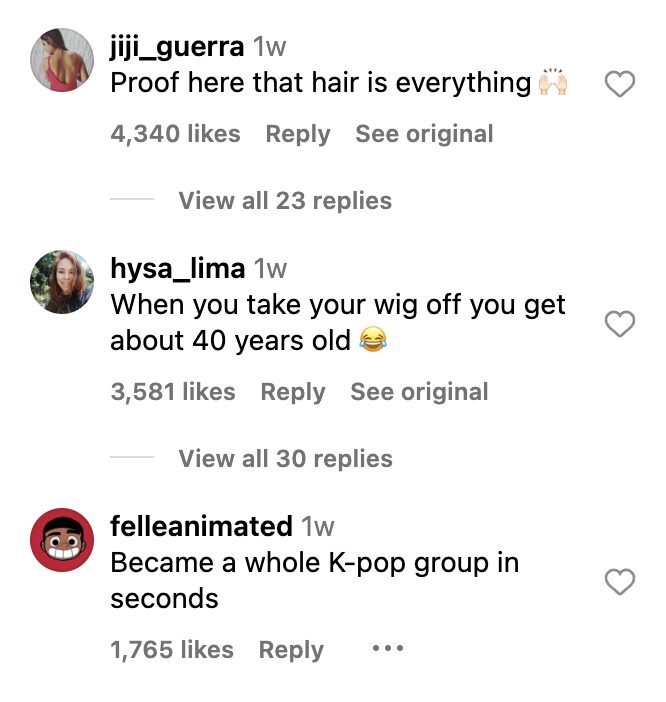Show who liked jiji_guerra's comment, 4,340 likes
The height and width of the screenshot is (702, 666).
click(x=175, y=134)
